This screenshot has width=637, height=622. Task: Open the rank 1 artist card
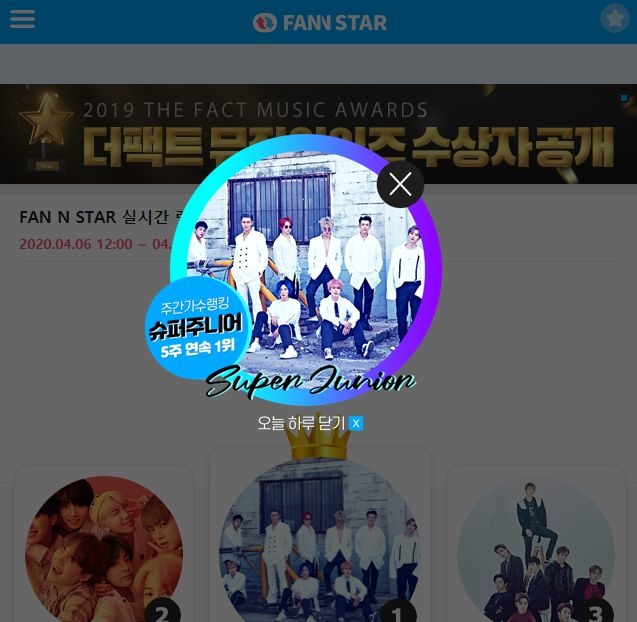click(320, 545)
